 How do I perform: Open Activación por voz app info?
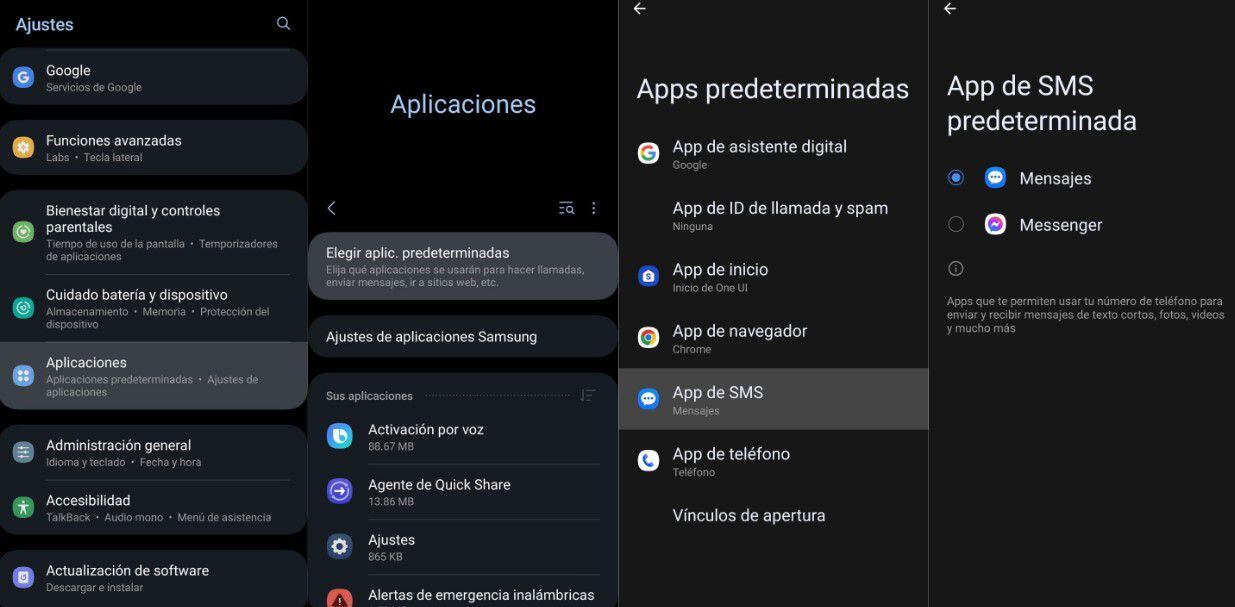point(462,437)
